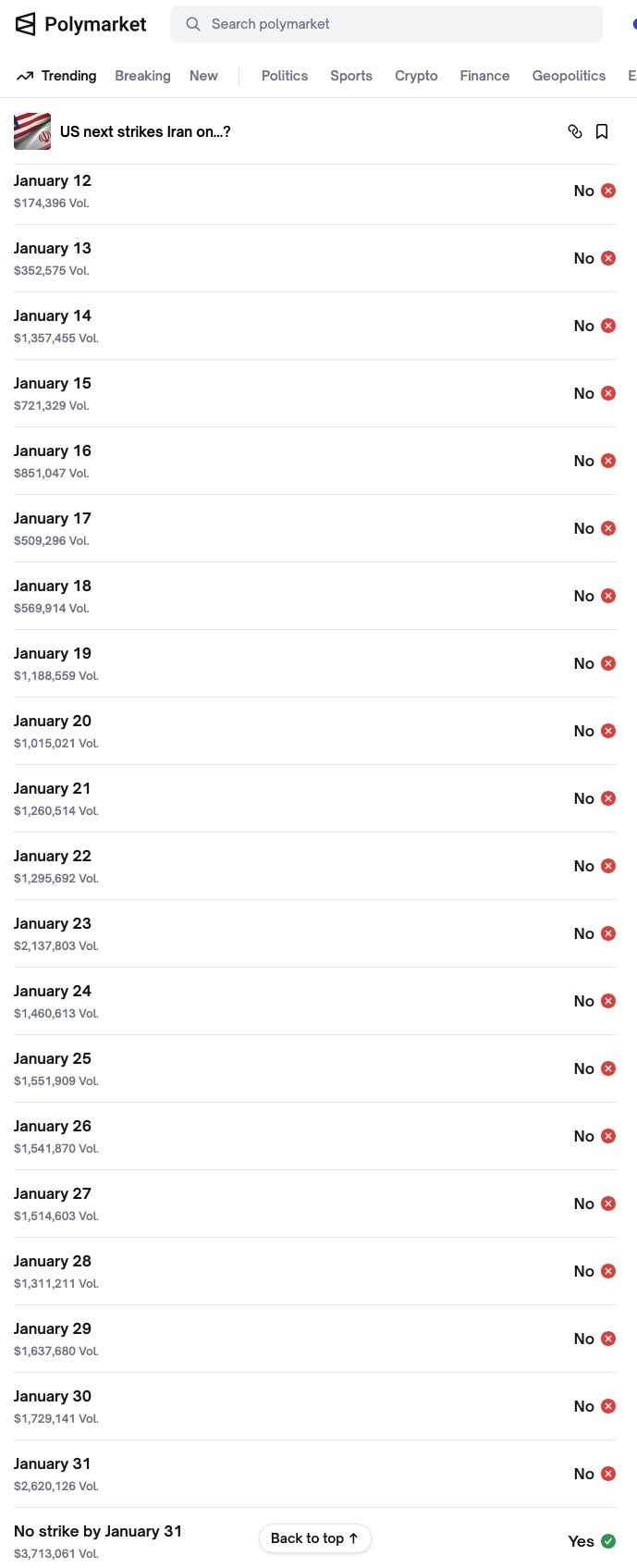Open the New tab
Viewport: 637px width, 1568px height.
(x=203, y=76)
